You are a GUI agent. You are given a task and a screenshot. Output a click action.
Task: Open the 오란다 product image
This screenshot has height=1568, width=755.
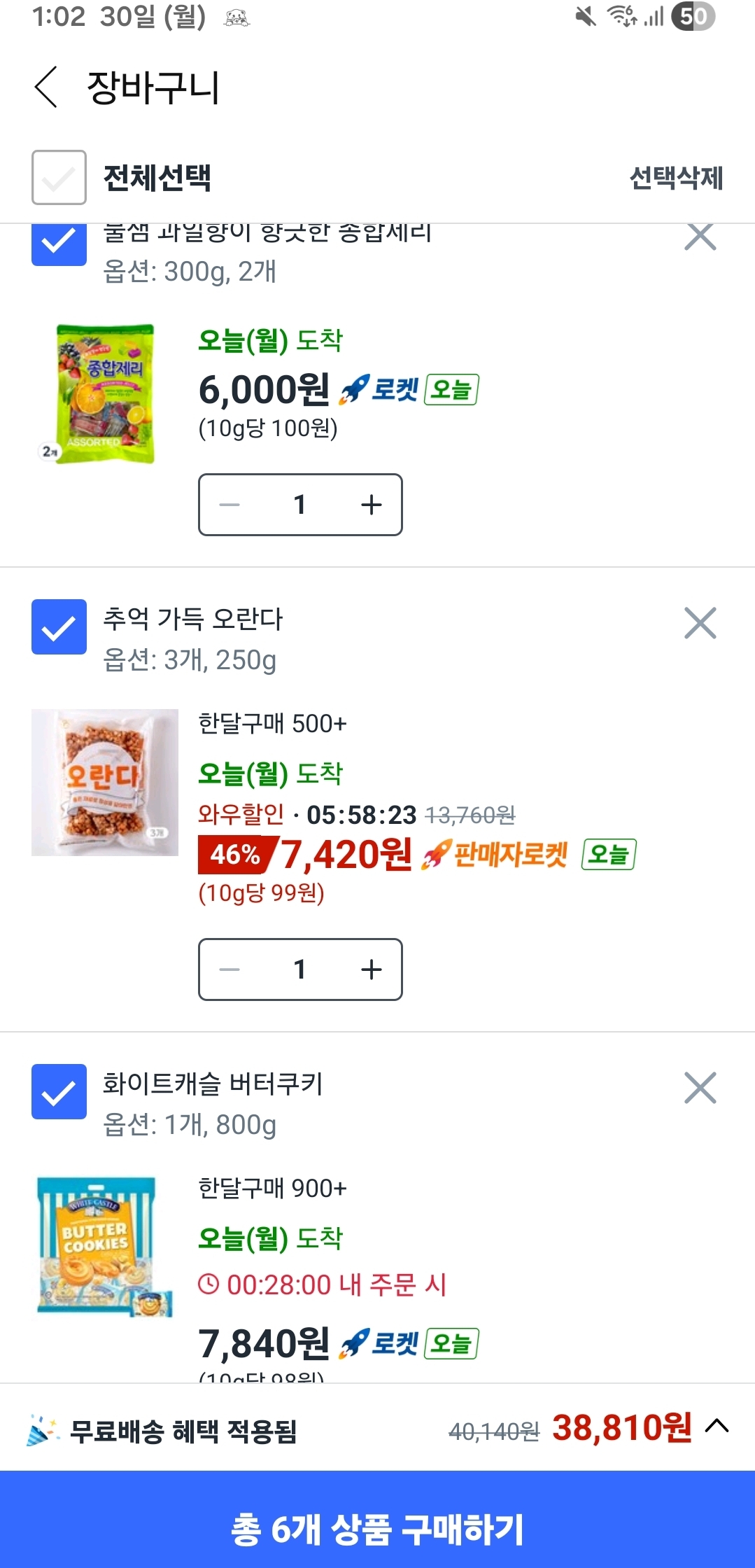click(105, 782)
